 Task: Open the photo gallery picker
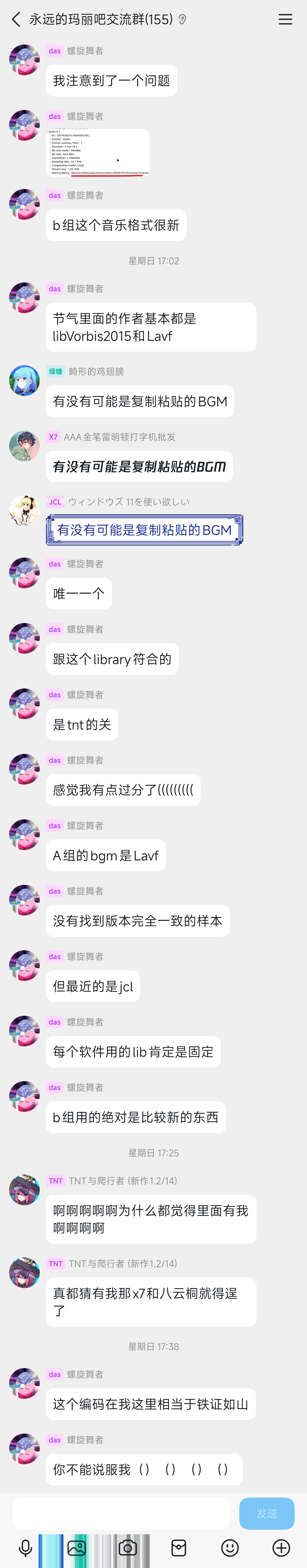point(76,1548)
